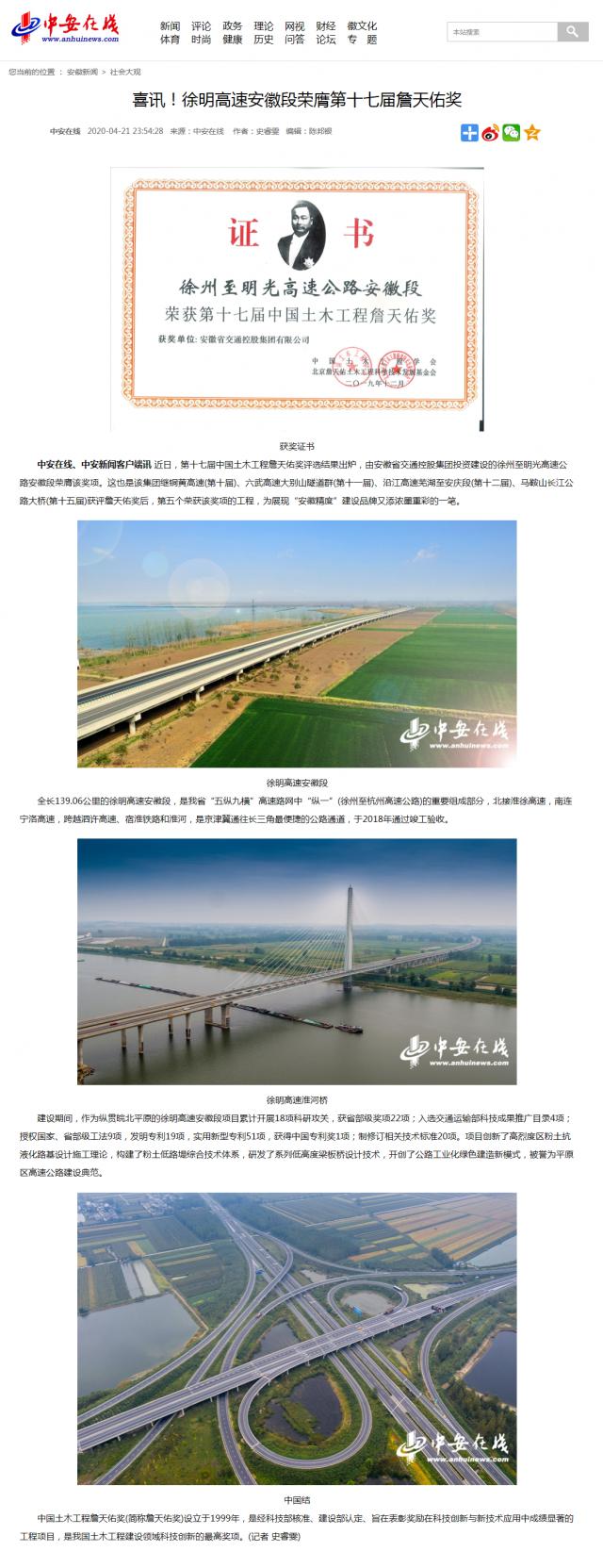This screenshot has width=603, height=1568.
Task: Open the 新闻 navigation link
Action: 170,26
